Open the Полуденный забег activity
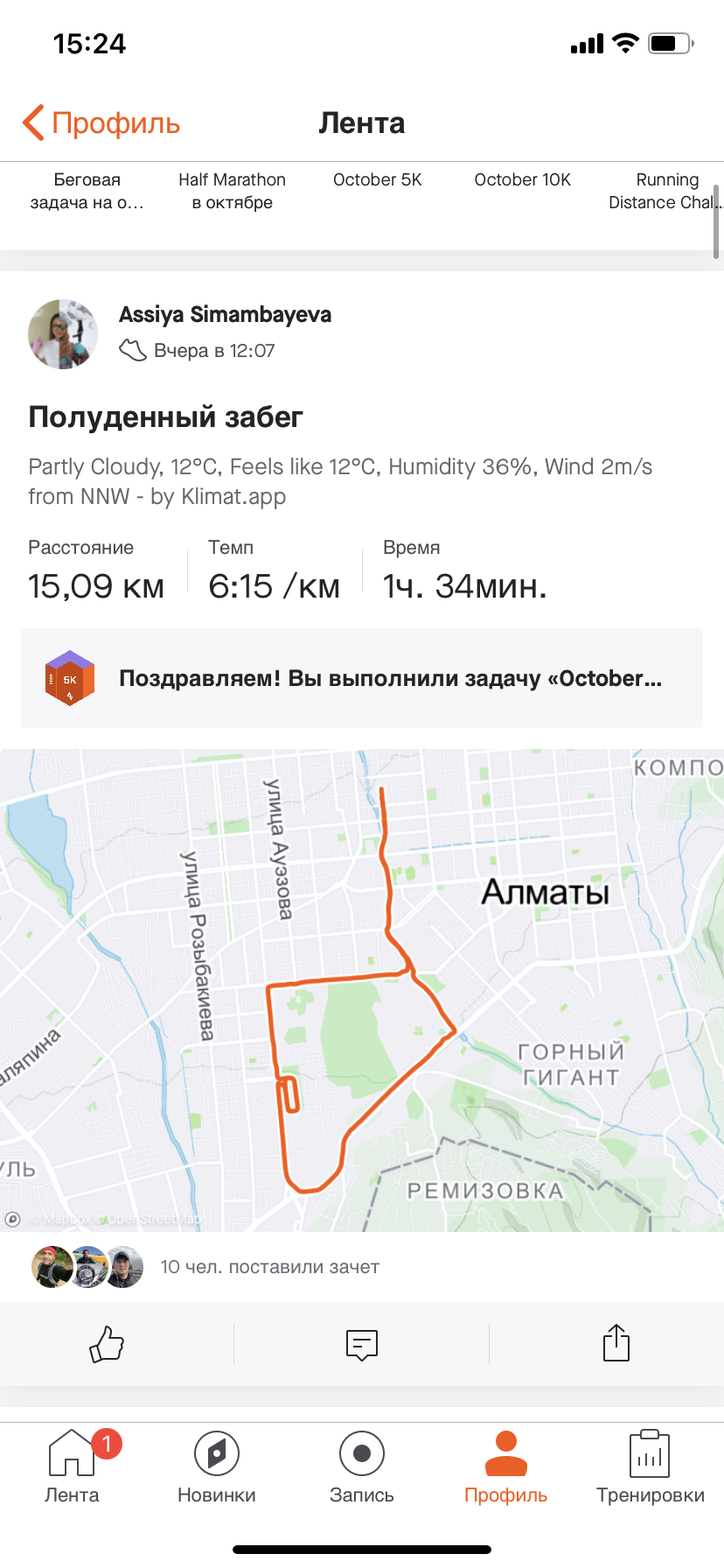Viewport: 724px width, 1568px height. pyautogui.click(x=165, y=417)
